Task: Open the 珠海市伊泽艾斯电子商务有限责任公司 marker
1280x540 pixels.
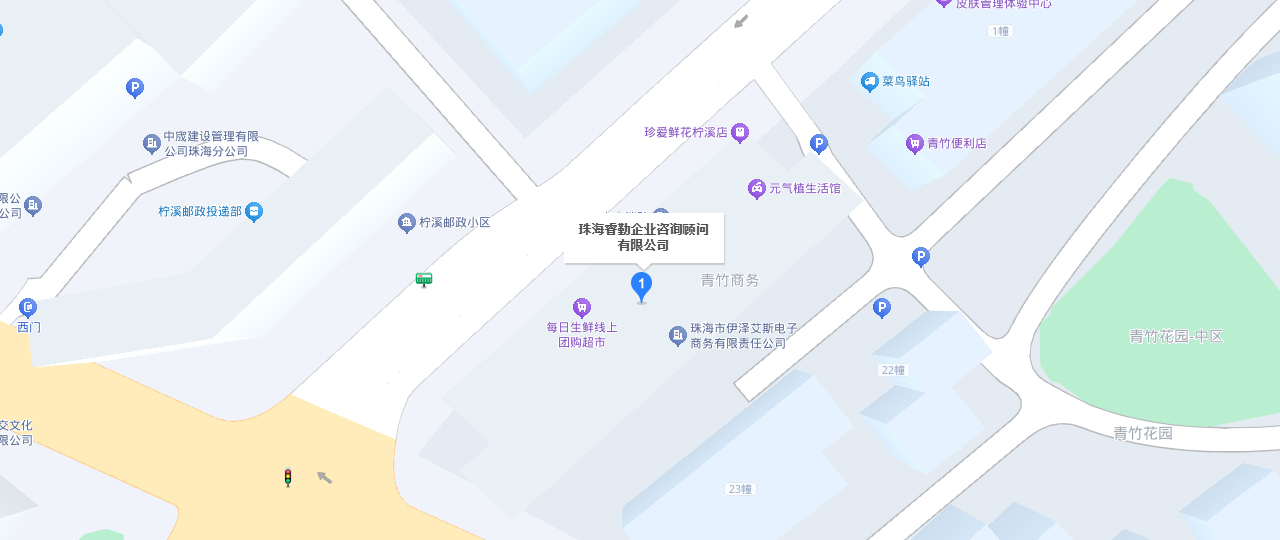Action: [x=678, y=336]
